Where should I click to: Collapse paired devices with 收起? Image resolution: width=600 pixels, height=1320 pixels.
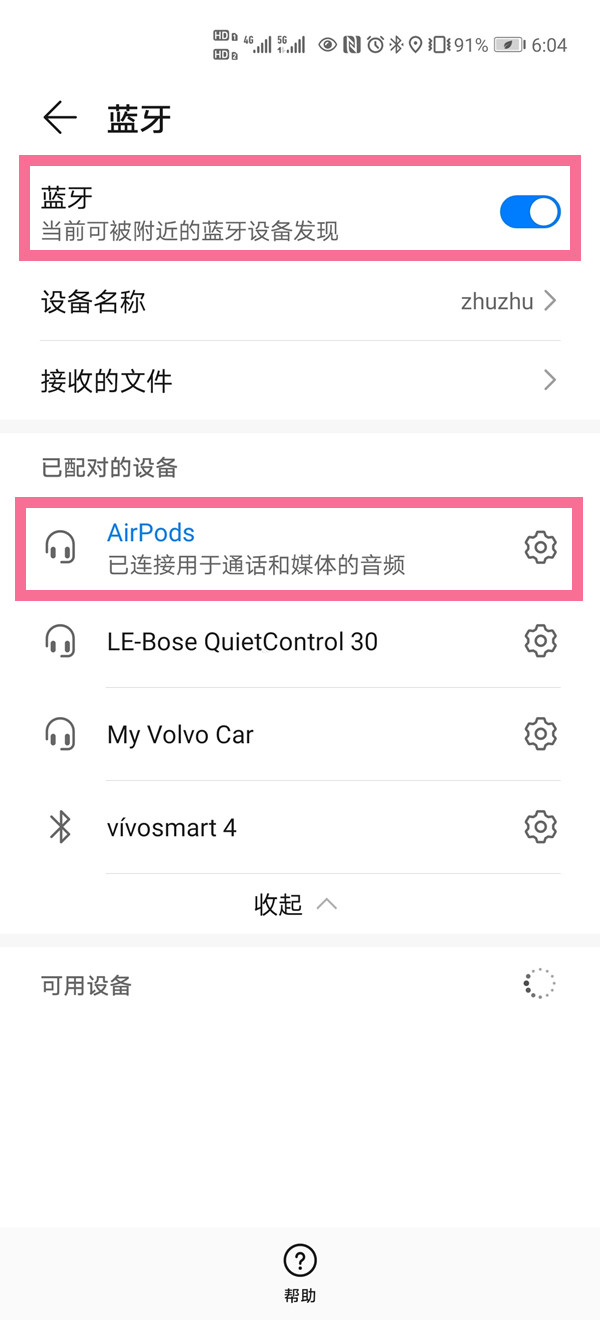click(296, 905)
